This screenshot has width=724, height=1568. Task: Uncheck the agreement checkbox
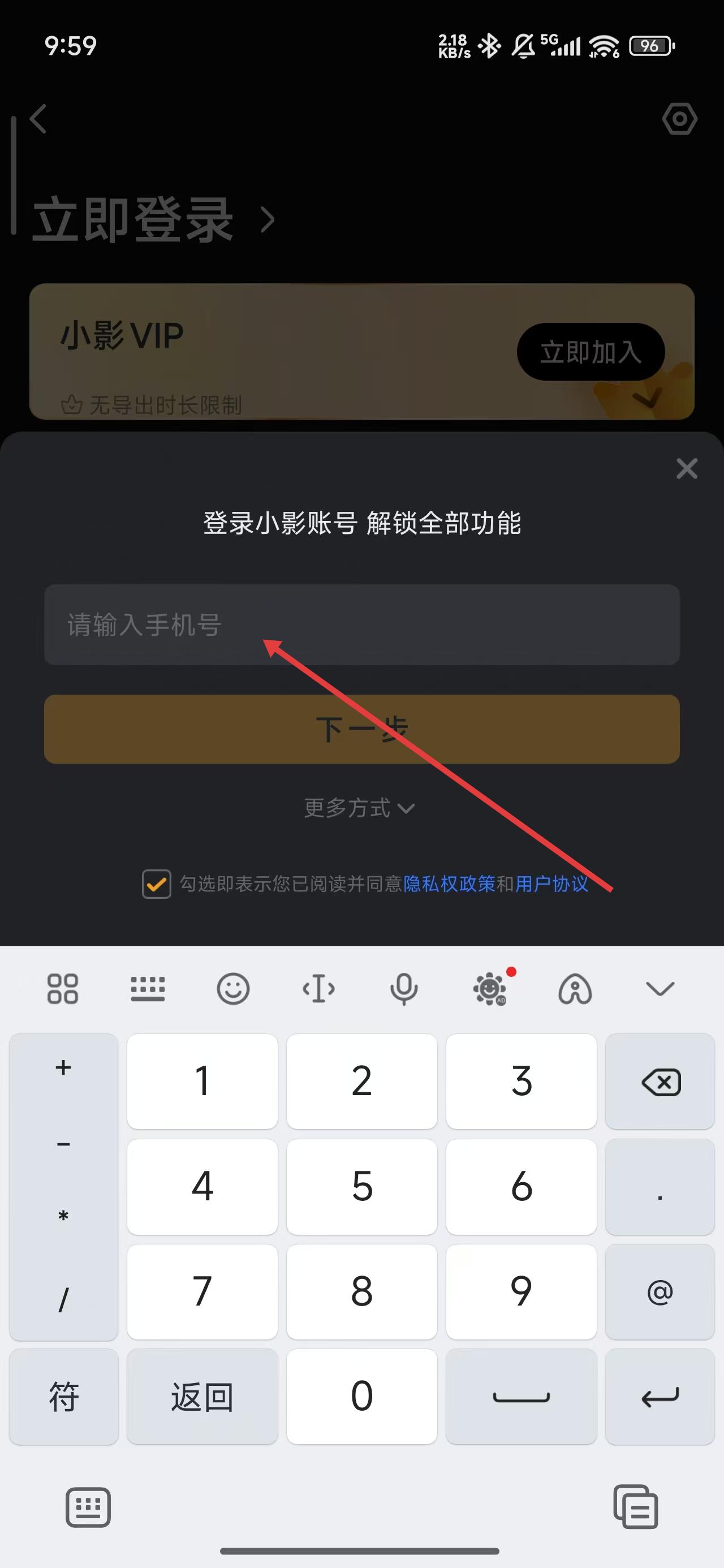pos(156,884)
